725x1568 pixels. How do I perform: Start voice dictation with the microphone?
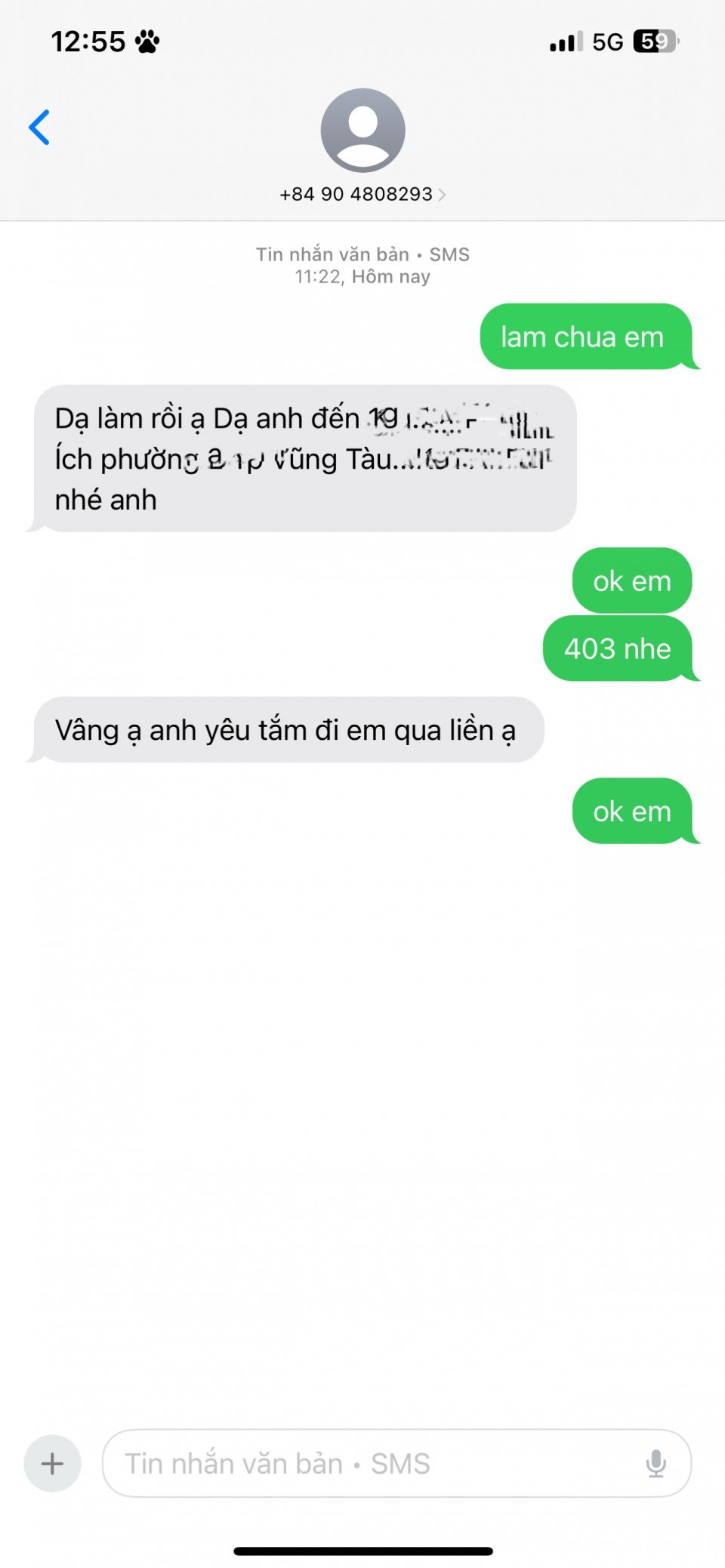click(x=656, y=1464)
